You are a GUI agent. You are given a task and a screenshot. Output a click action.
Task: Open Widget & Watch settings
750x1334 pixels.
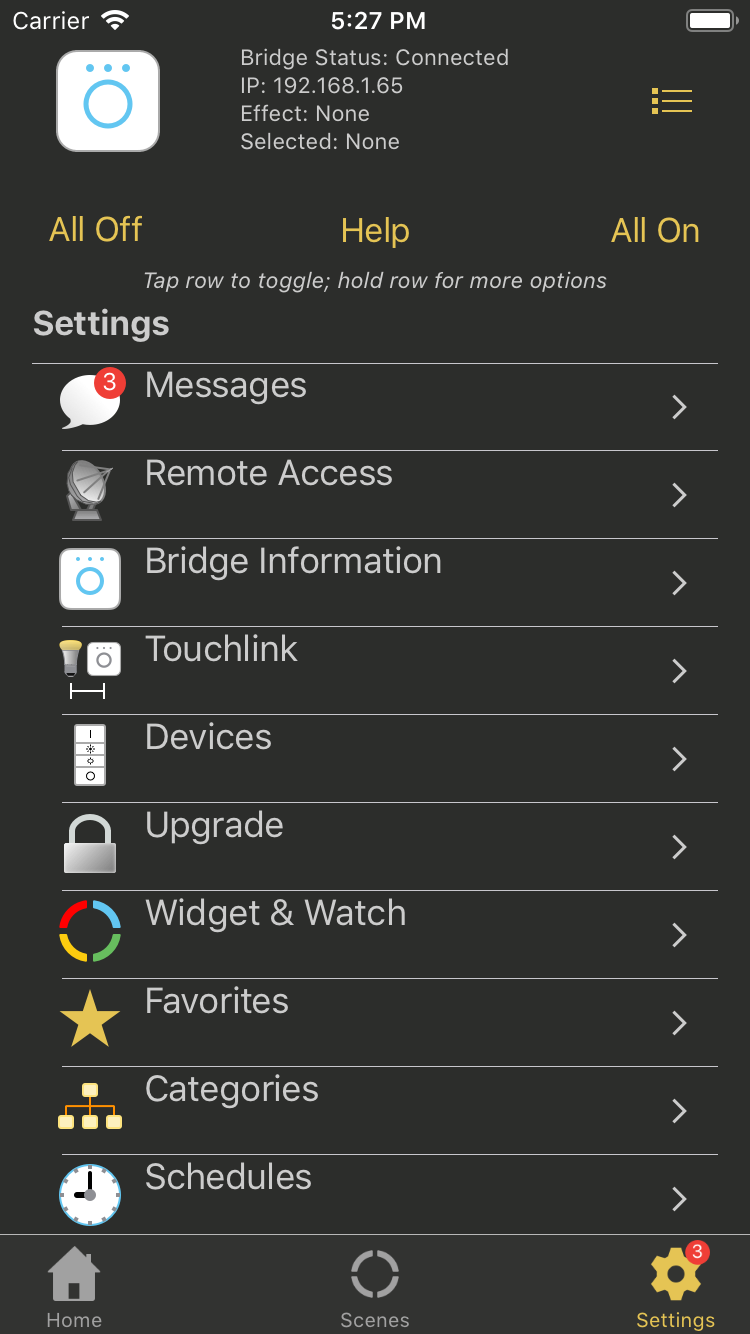coord(389,935)
